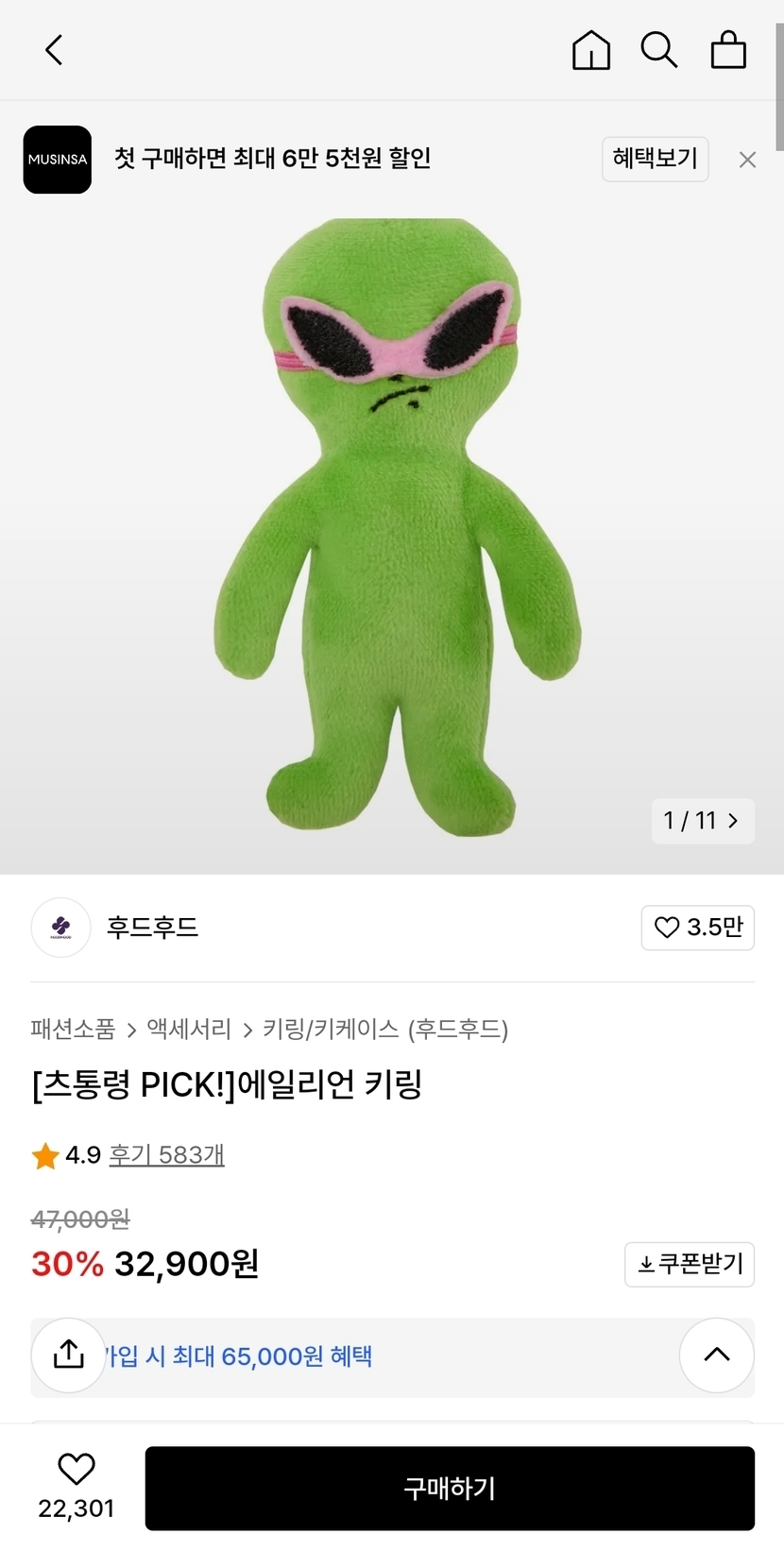Add the alien keyring to wishlist
This screenshot has height=1551, width=784.
(x=76, y=1471)
